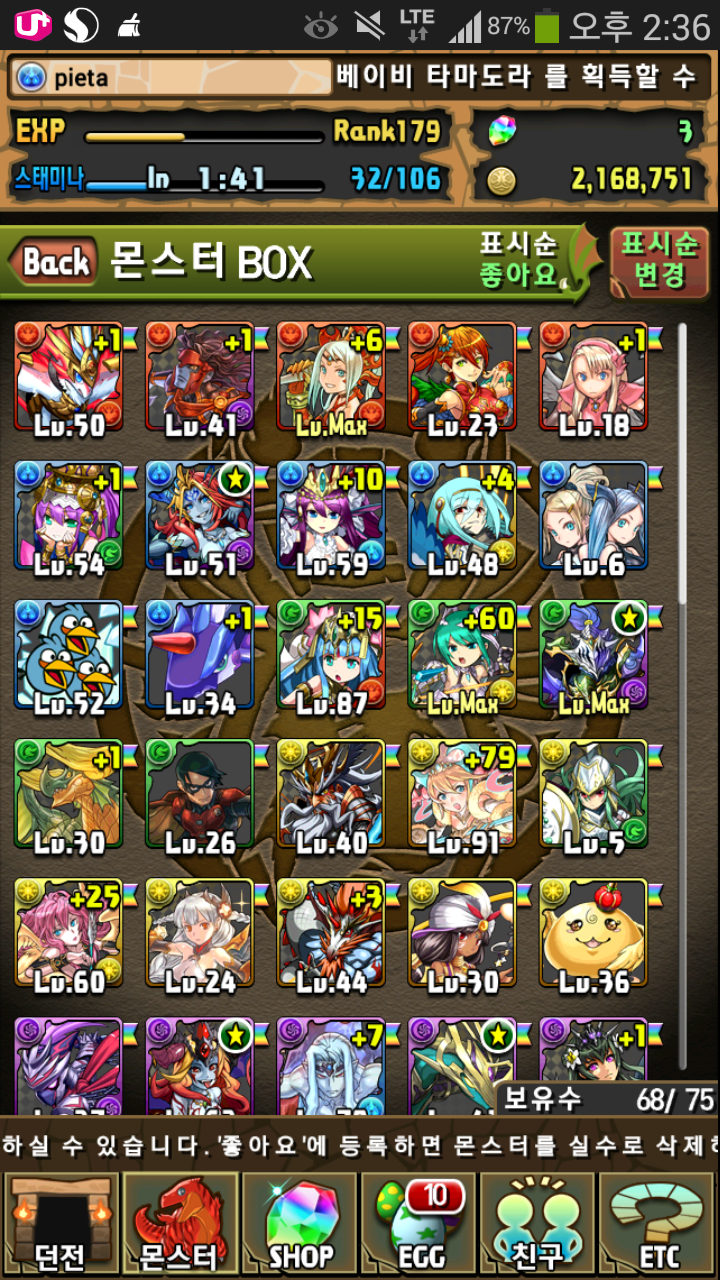Select the fire monster at Lv.50

(69, 376)
